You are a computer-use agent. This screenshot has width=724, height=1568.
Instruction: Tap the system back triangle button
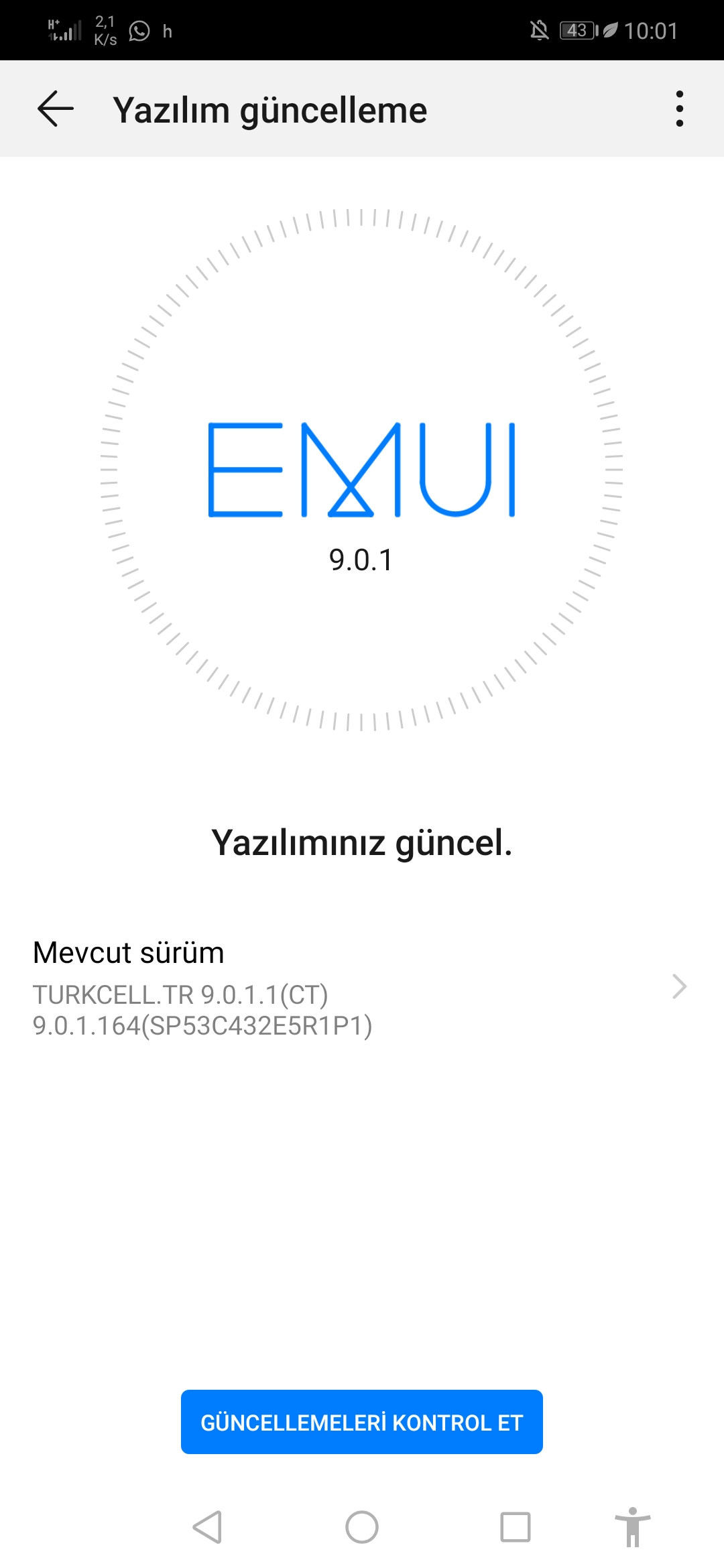point(207,1527)
